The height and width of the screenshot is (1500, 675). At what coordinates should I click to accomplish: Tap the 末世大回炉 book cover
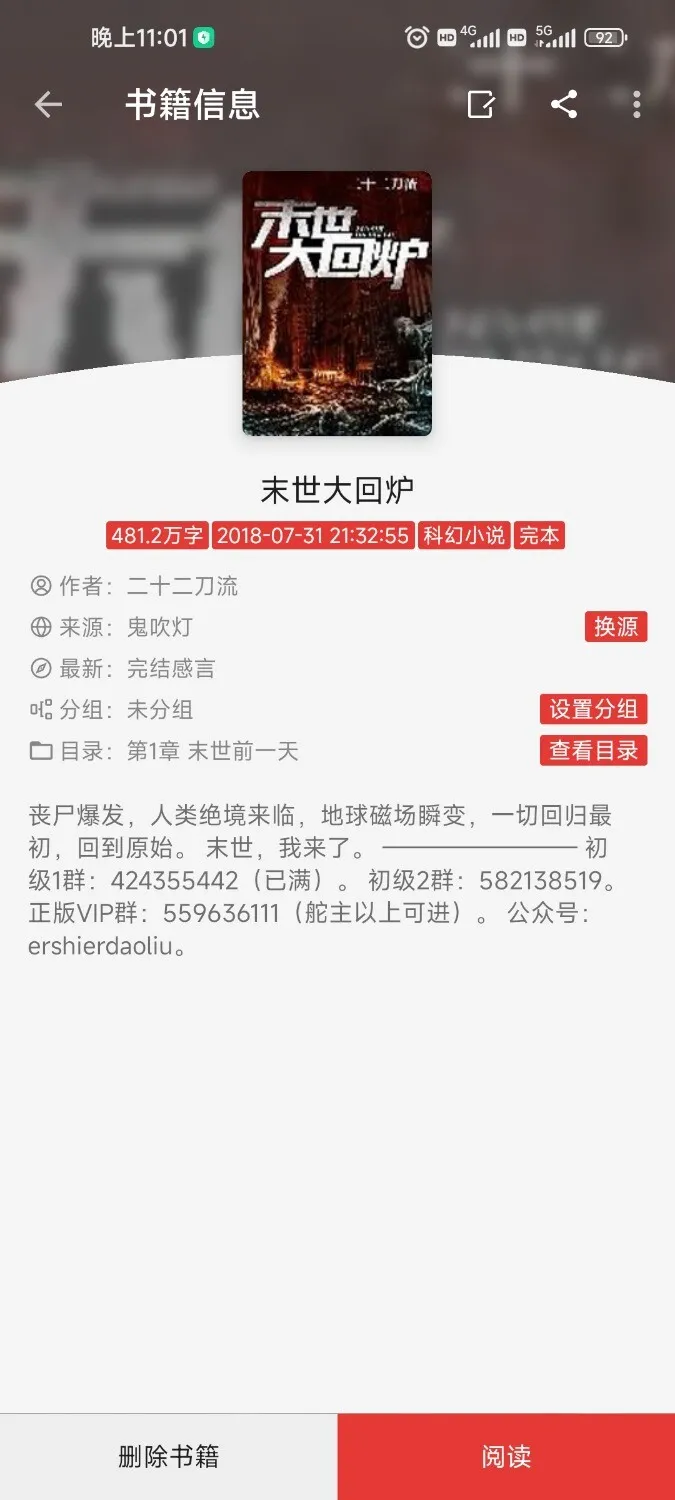point(337,303)
